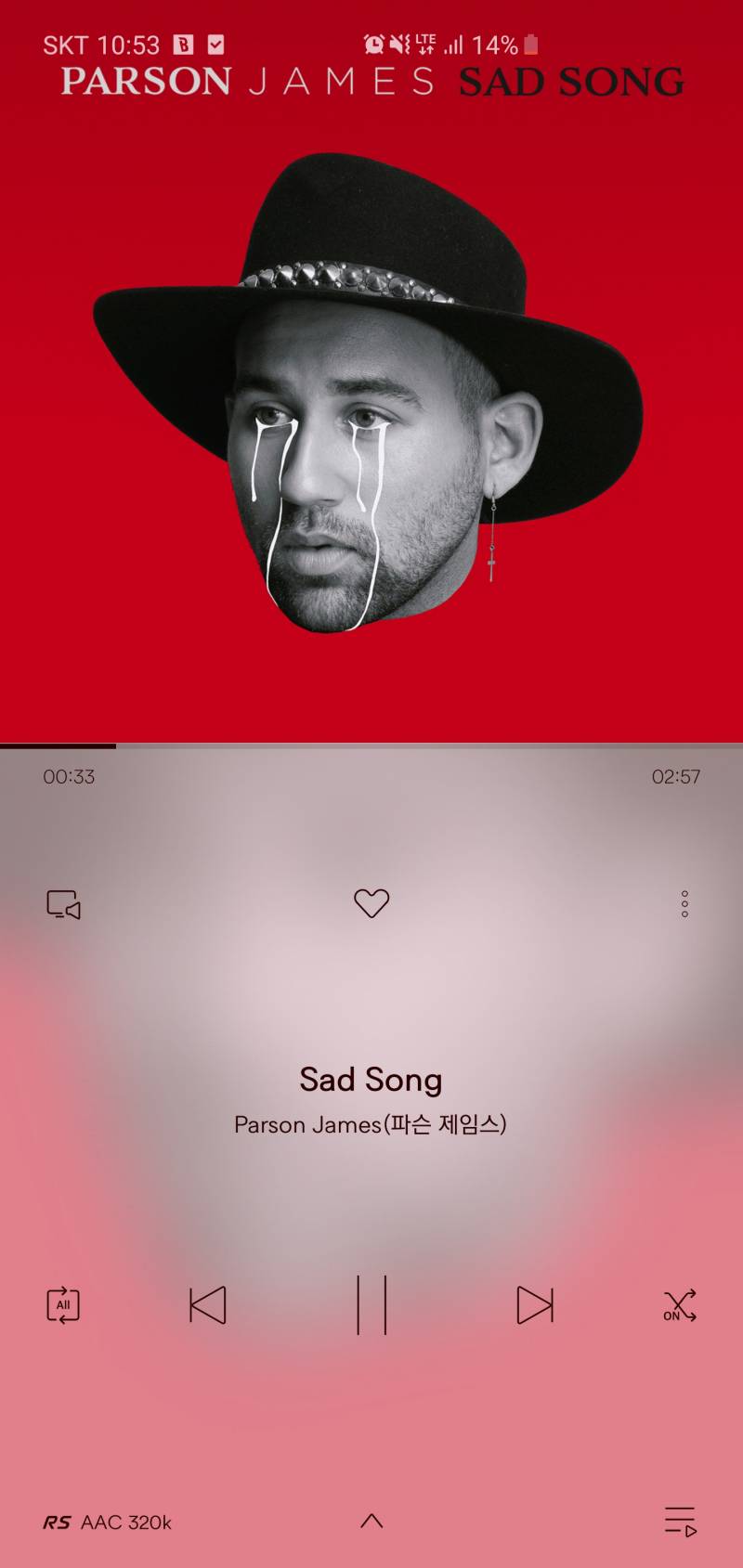Toggle the repeat all mode

(x=63, y=1304)
